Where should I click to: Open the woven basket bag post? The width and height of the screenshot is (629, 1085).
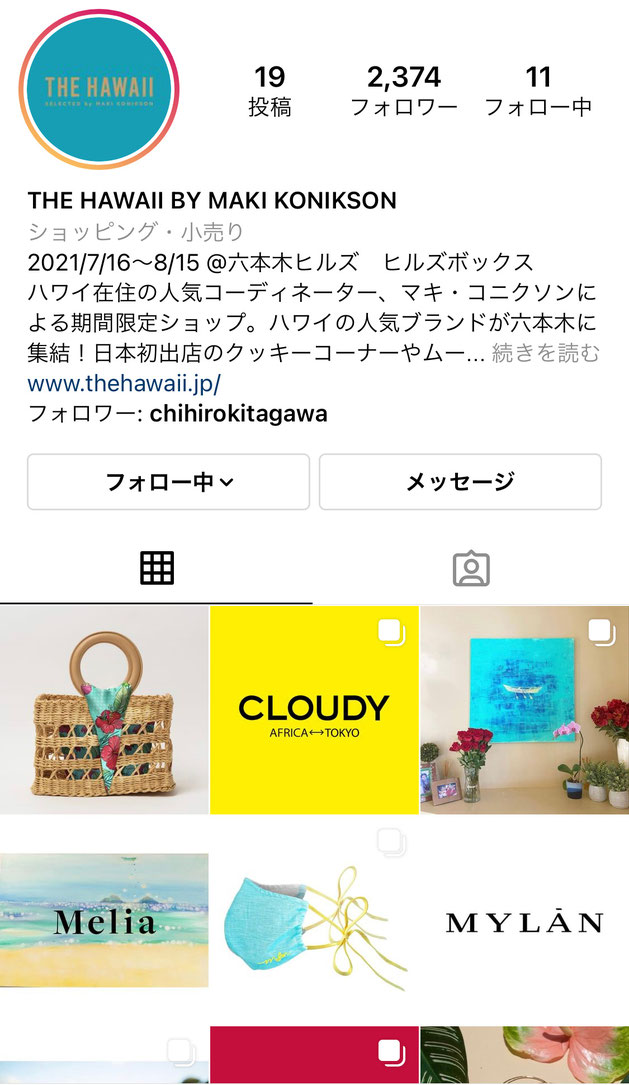tap(104, 710)
